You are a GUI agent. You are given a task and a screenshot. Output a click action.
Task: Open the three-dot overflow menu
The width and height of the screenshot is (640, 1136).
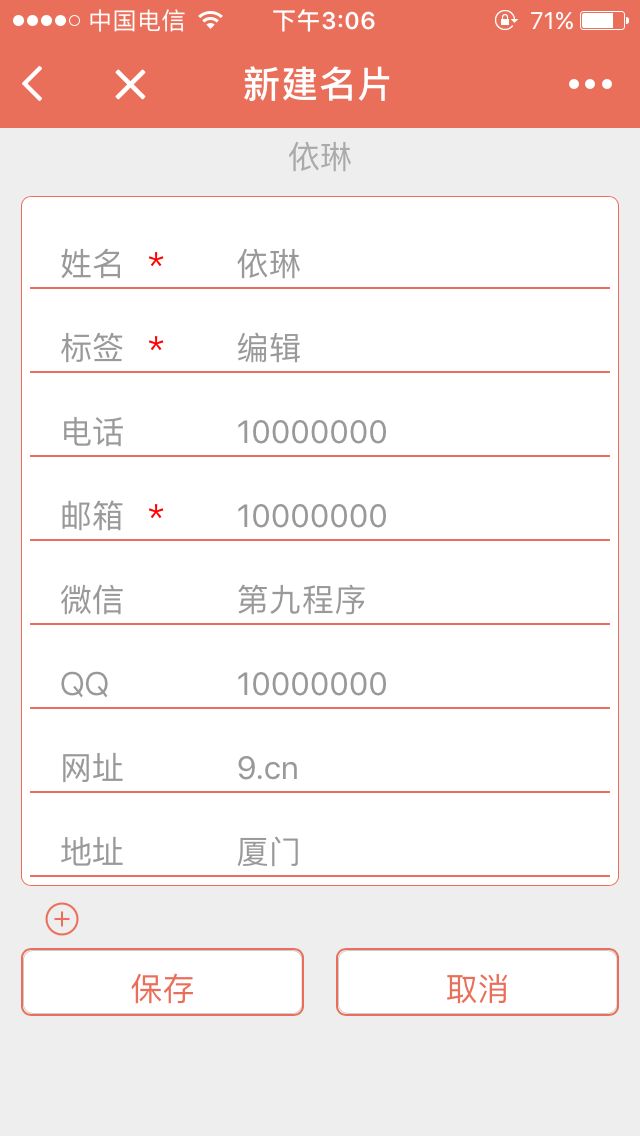tap(590, 84)
